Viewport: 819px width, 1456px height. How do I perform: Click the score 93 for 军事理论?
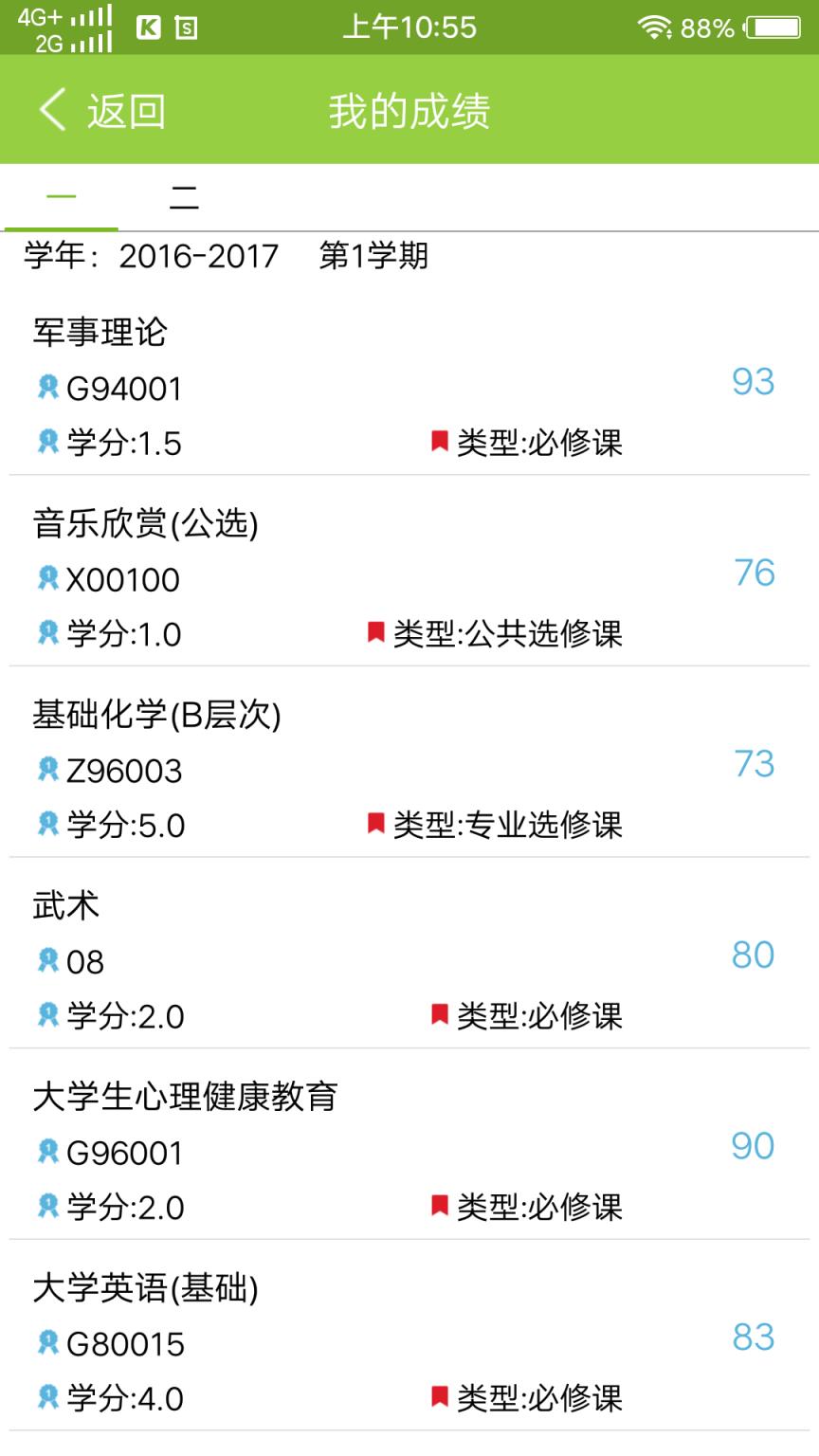754,381
